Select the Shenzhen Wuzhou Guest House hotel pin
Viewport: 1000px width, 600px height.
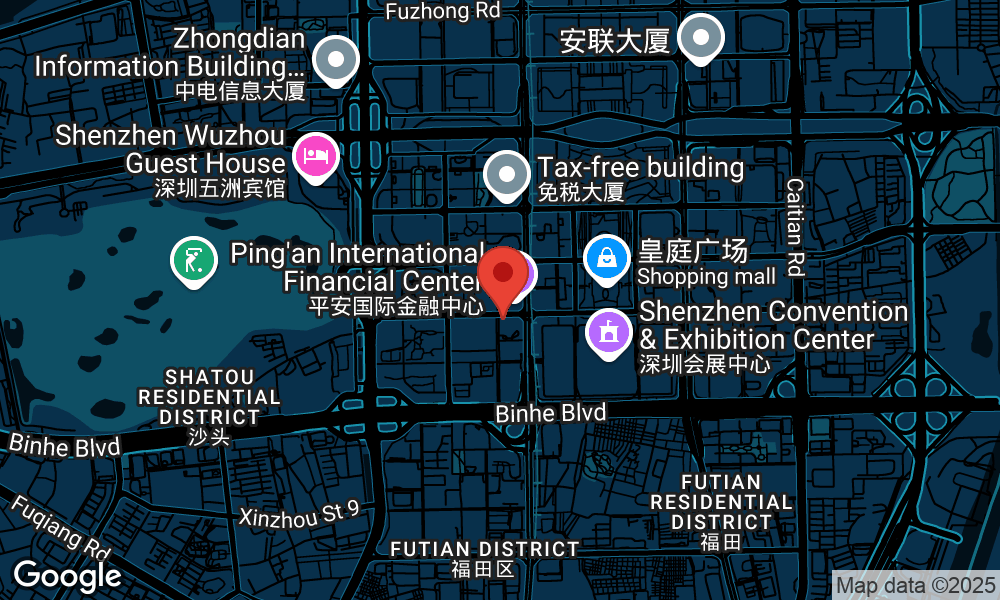(x=315, y=156)
